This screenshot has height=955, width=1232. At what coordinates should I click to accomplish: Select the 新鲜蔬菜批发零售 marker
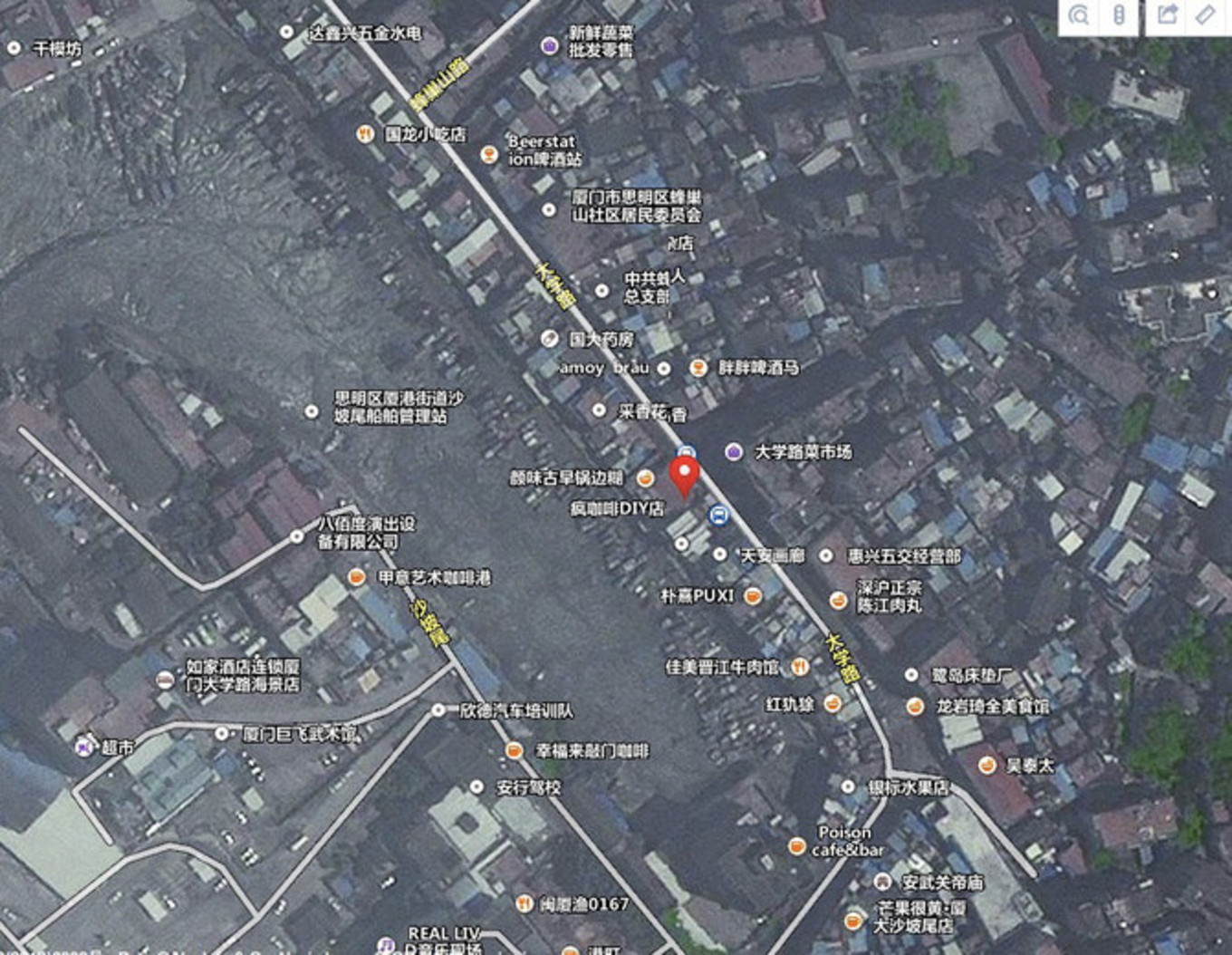(x=549, y=45)
